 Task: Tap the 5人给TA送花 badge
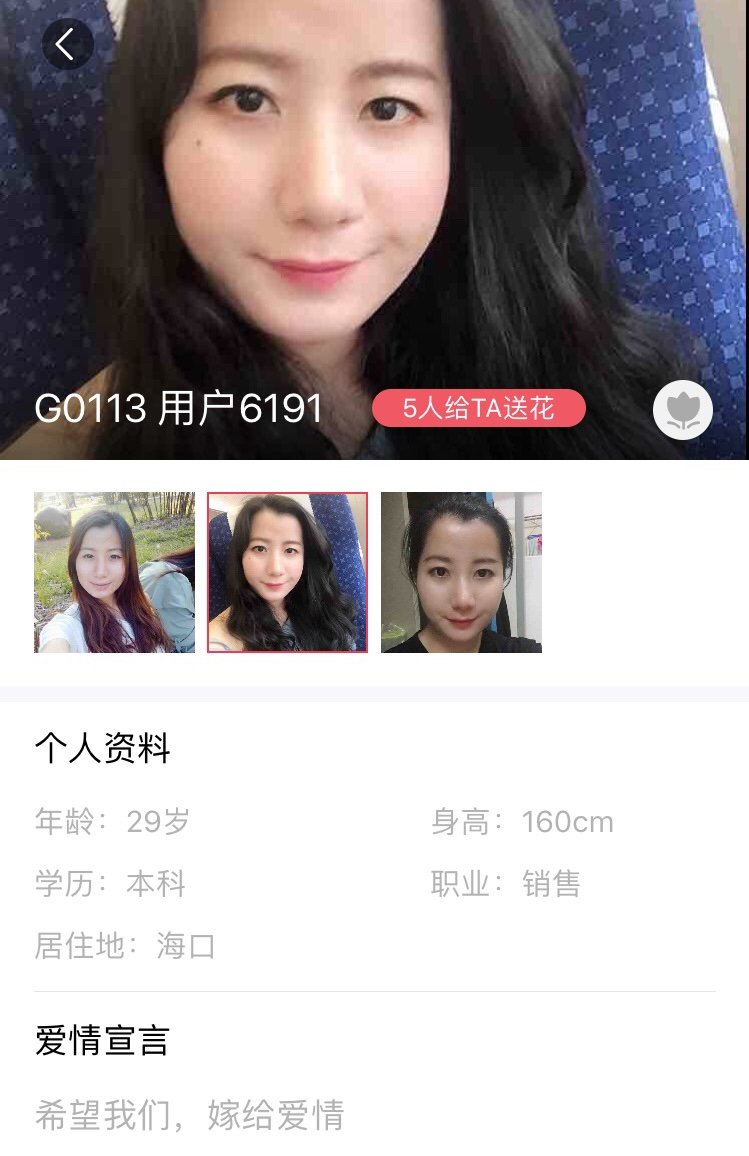(x=478, y=408)
